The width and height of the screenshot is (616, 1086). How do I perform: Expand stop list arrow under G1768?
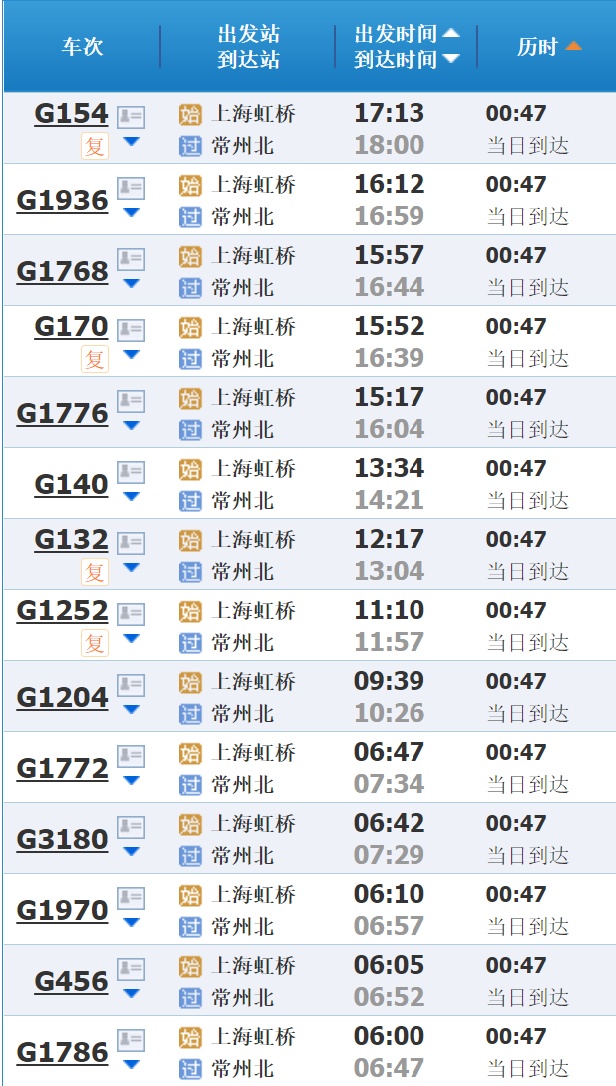(x=131, y=283)
